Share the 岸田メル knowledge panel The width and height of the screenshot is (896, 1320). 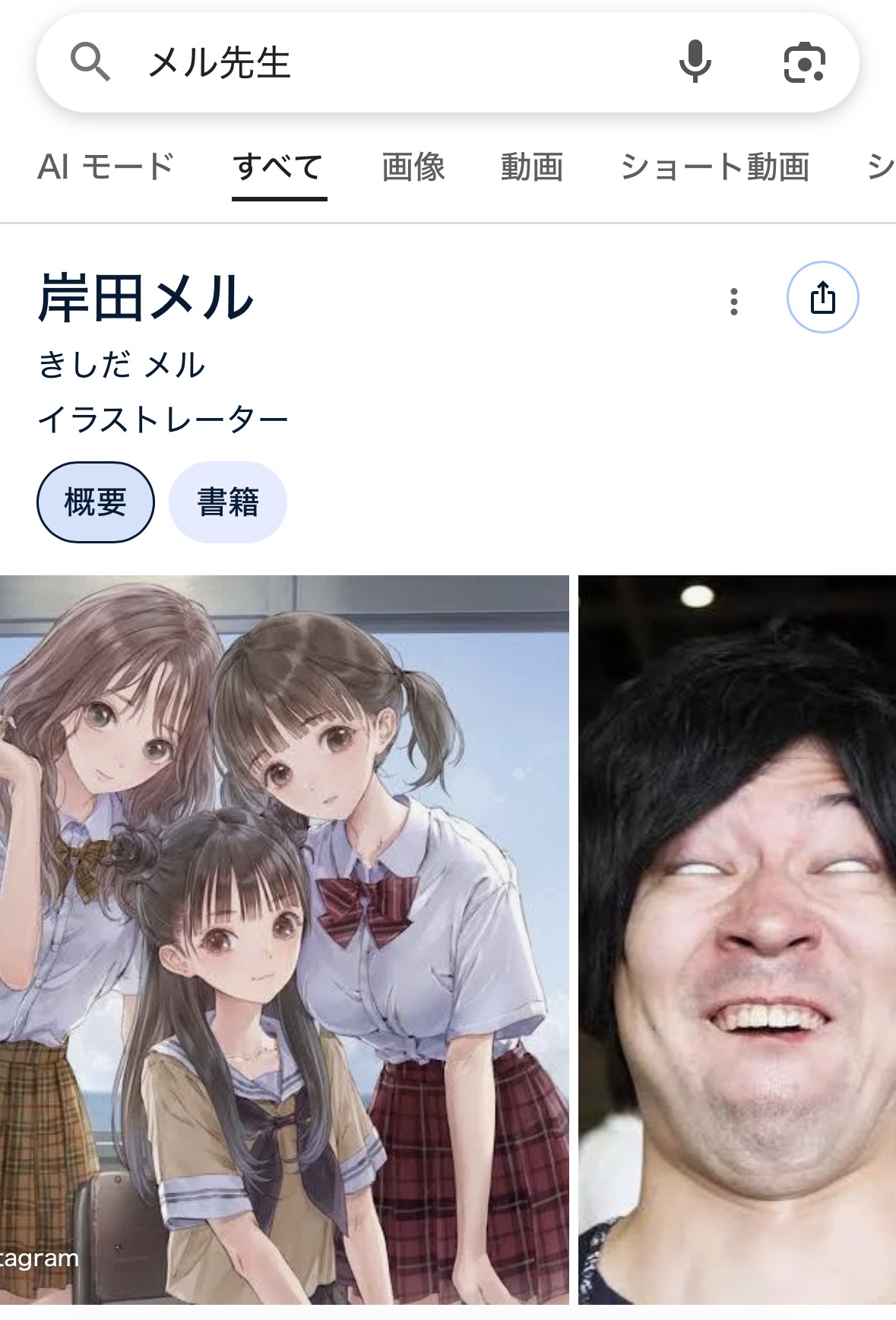coord(822,297)
